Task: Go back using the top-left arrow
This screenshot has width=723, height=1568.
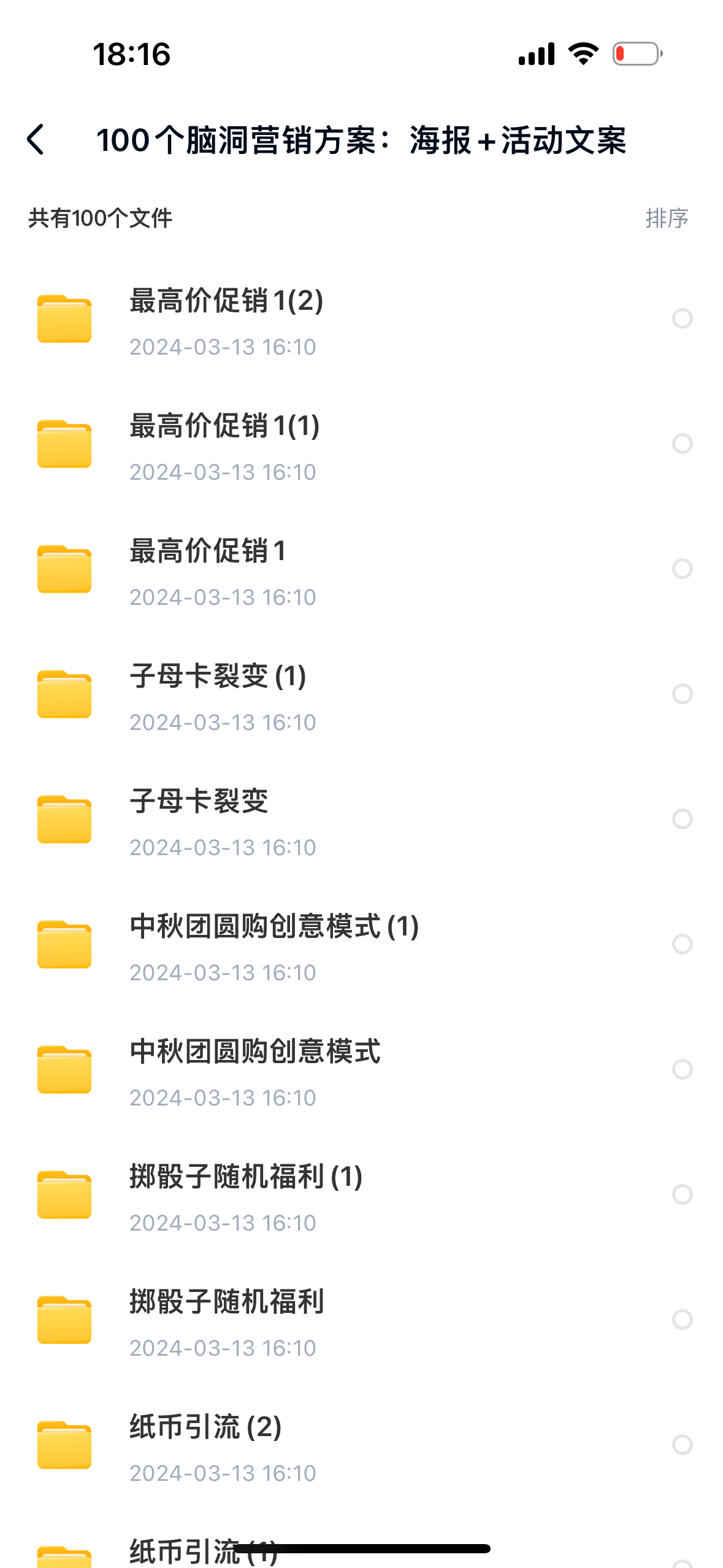Action: coord(36,140)
